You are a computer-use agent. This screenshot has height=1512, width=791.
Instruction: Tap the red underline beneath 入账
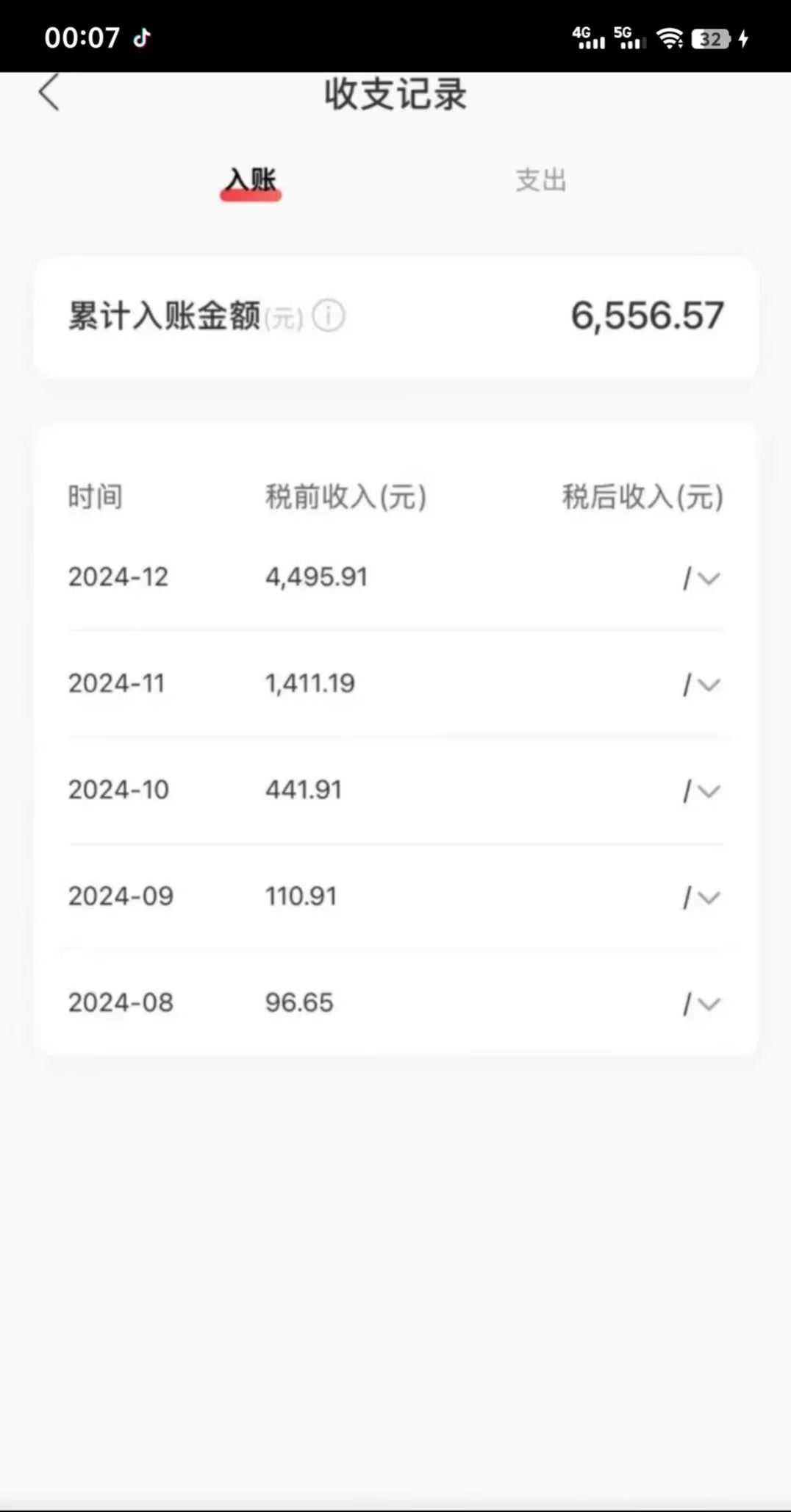click(x=250, y=196)
